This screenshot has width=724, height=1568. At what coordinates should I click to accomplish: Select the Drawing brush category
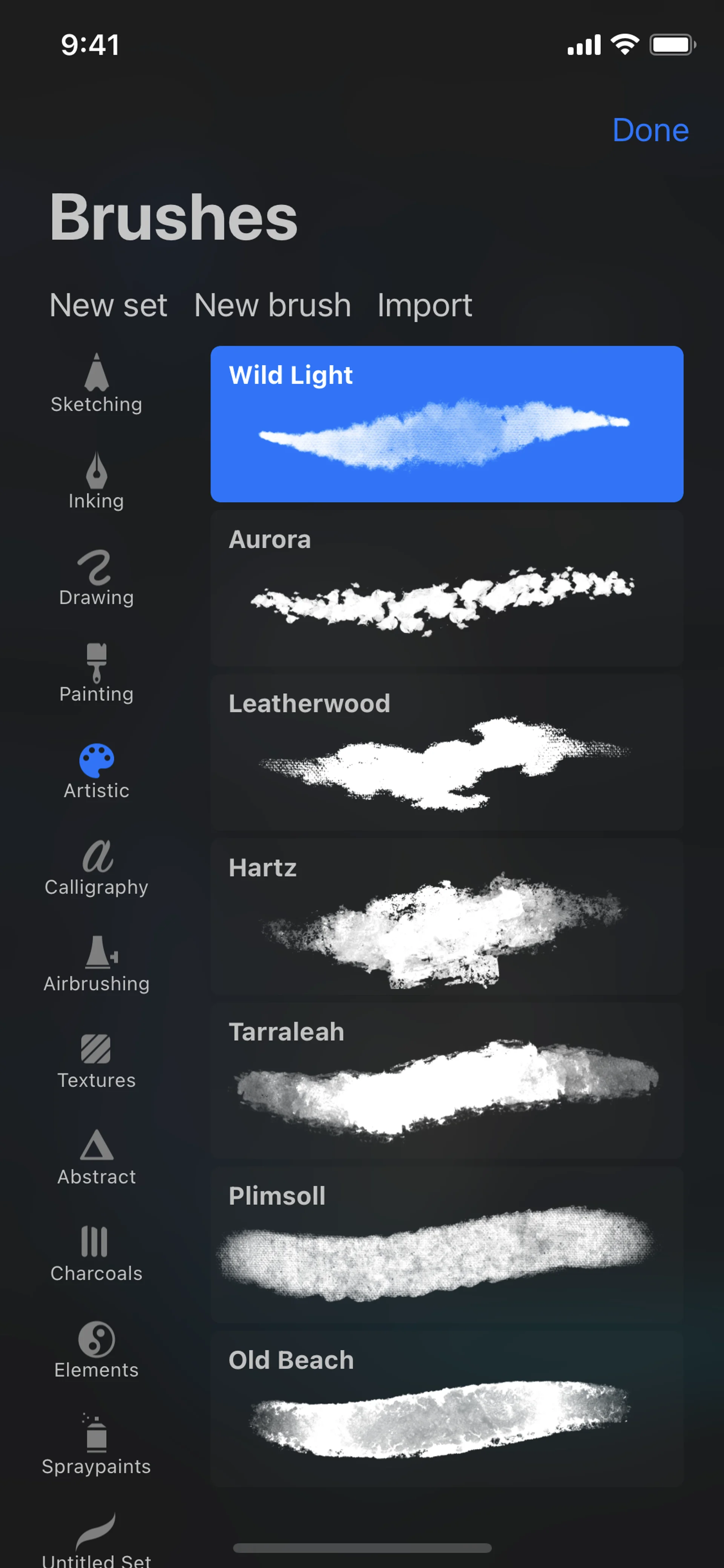click(96, 577)
